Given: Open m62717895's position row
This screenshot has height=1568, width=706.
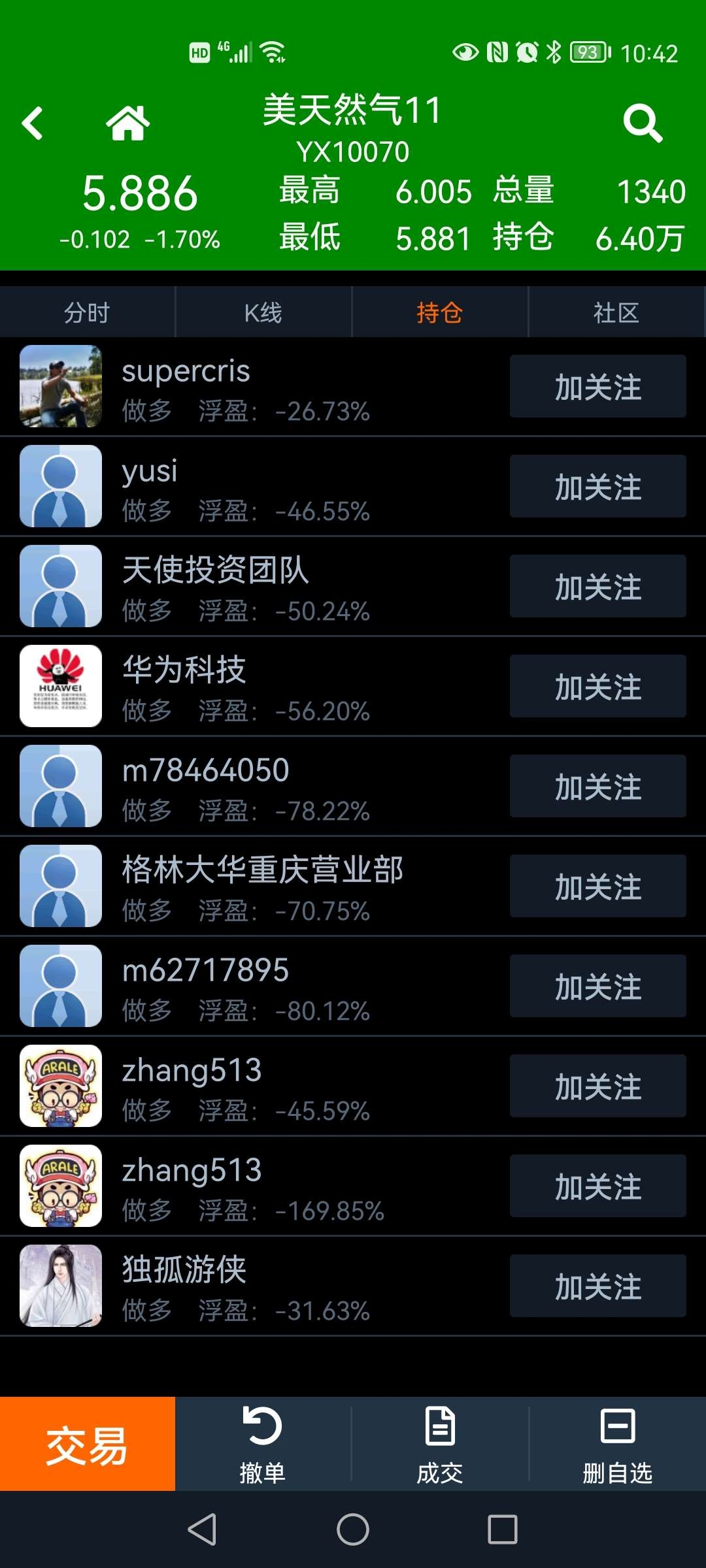Looking at the screenshot, I should coord(353,986).
